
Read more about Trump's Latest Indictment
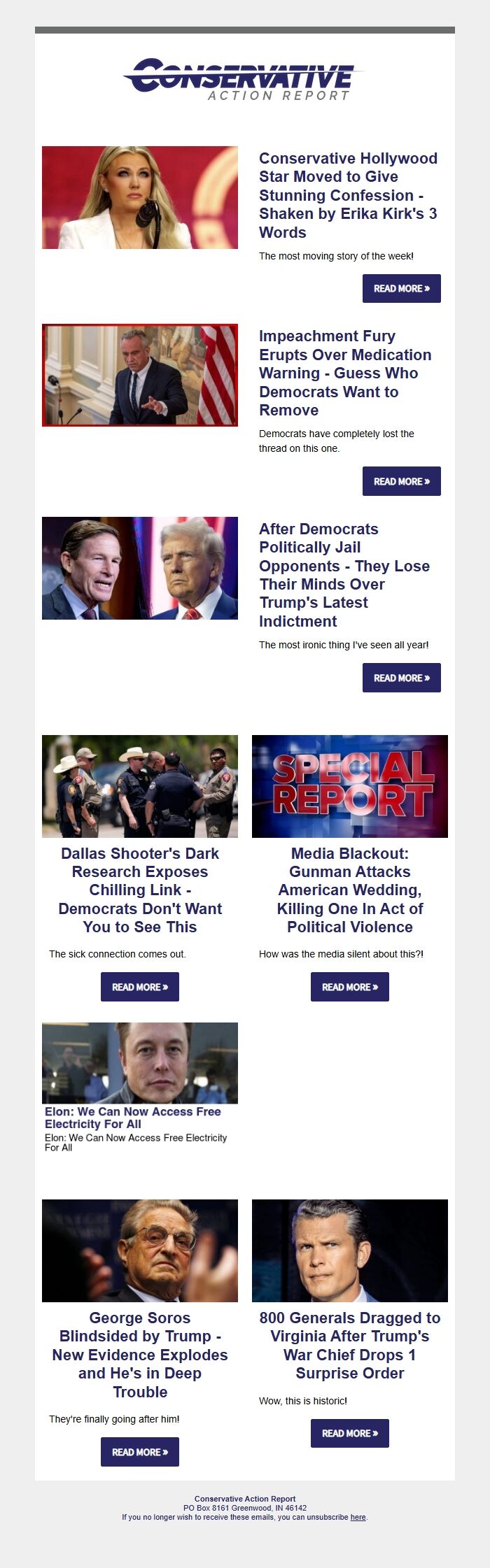(401, 678)
